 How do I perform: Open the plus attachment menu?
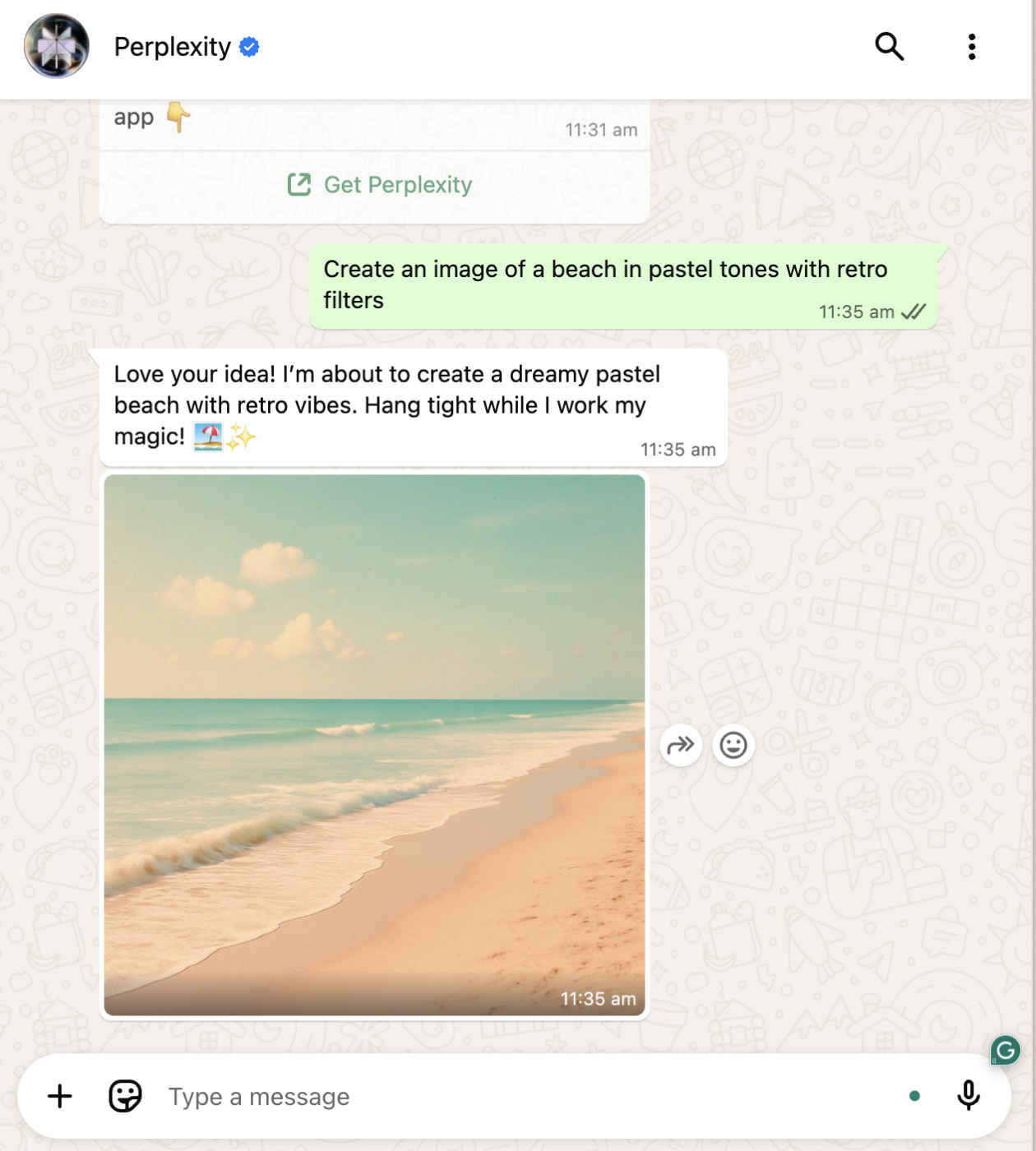(x=60, y=1096)
